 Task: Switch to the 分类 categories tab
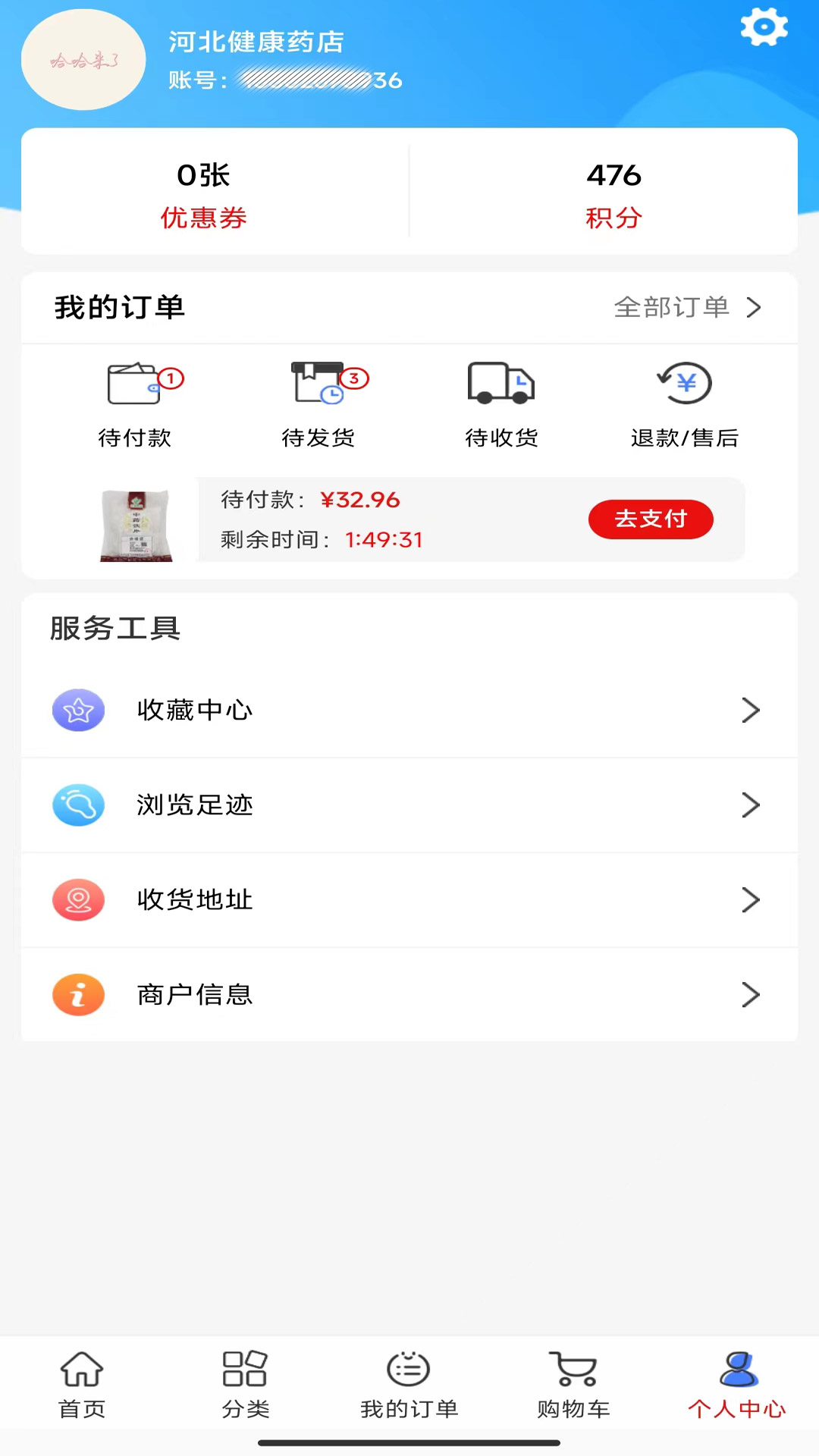245,1384
